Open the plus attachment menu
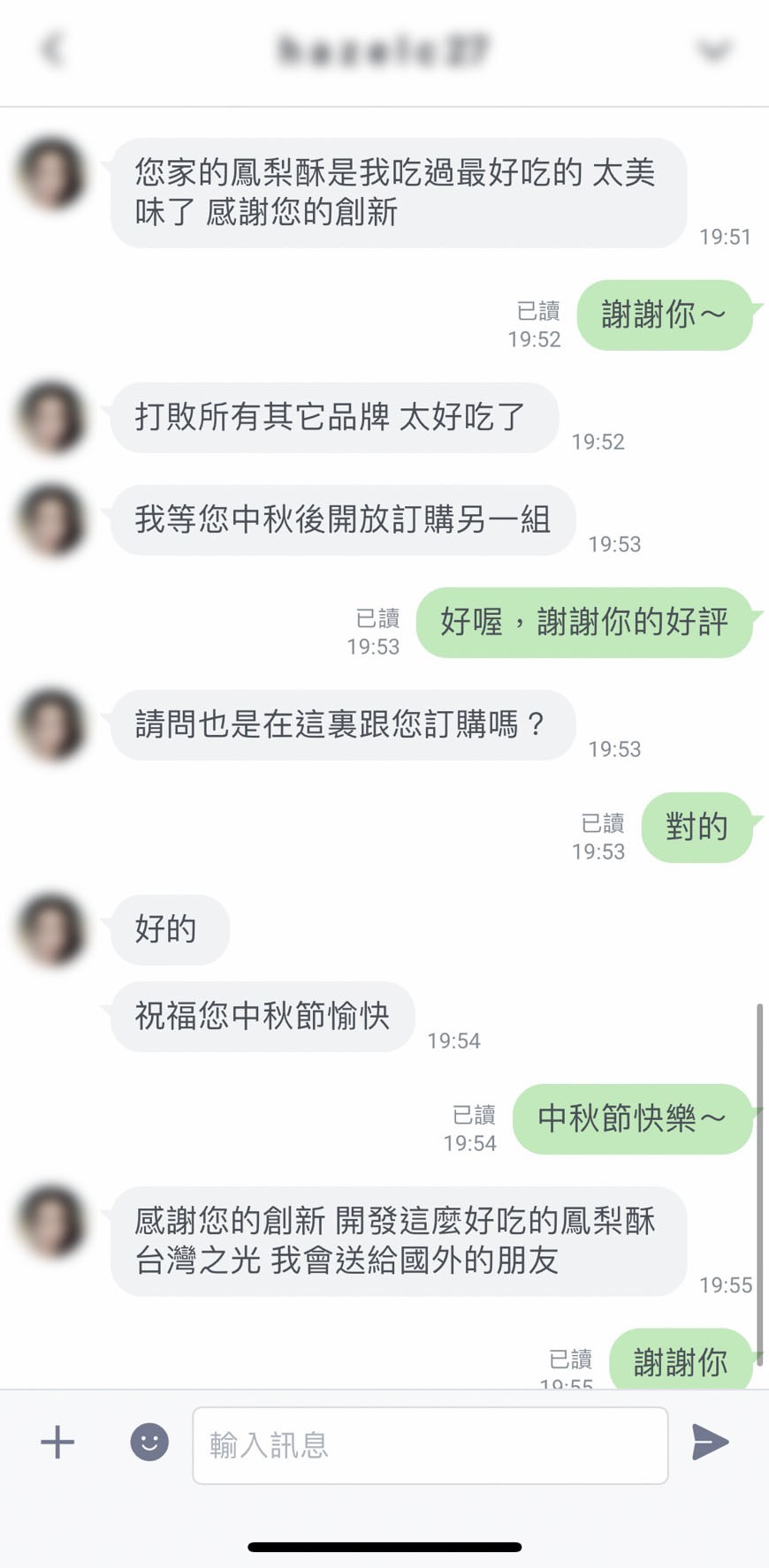This screenshot has height=1568, width=769. coord(57,1443)
